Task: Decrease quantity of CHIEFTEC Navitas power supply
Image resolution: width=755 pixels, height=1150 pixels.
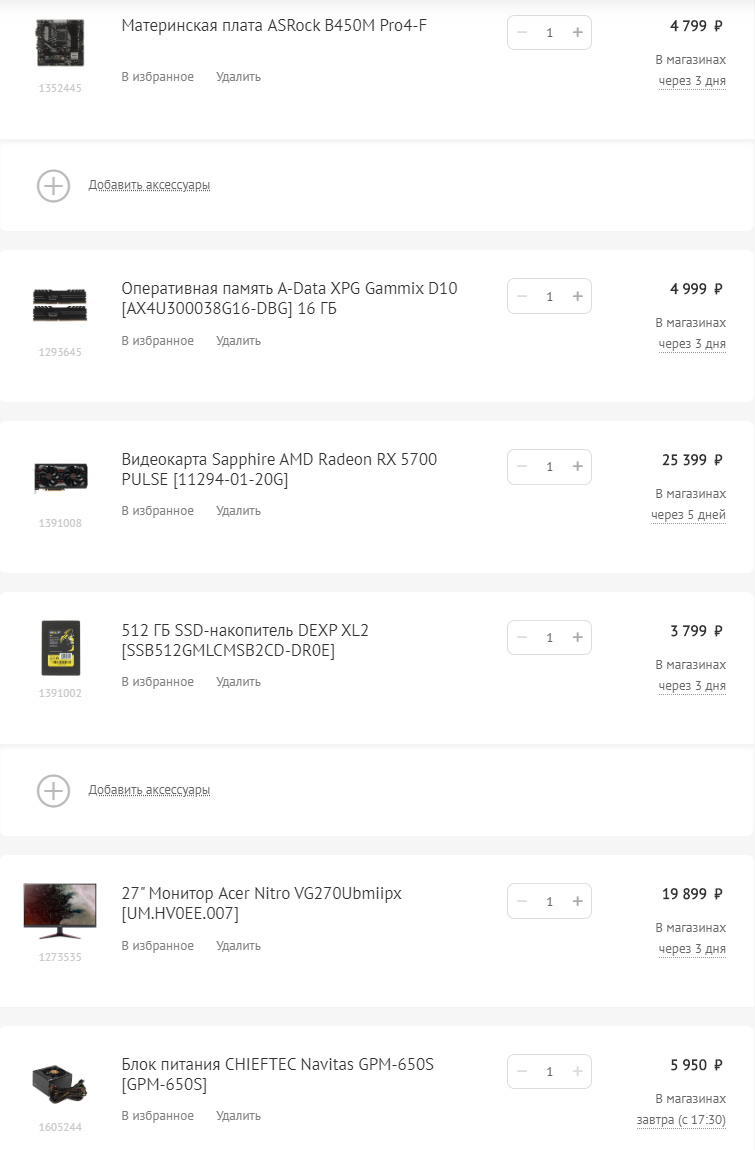Action: click(522, 1072)
